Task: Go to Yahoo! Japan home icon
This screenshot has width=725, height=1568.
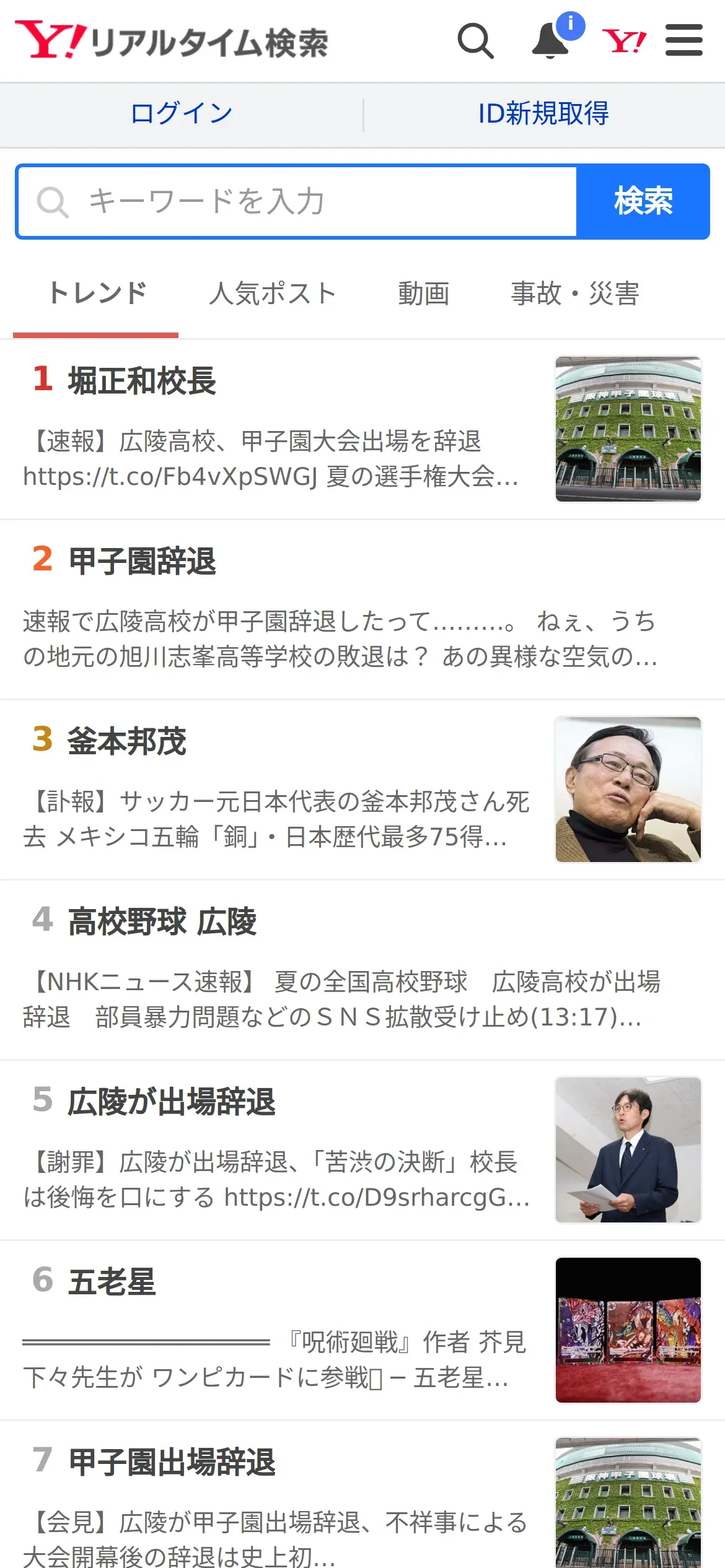Action: coord(623,41)
